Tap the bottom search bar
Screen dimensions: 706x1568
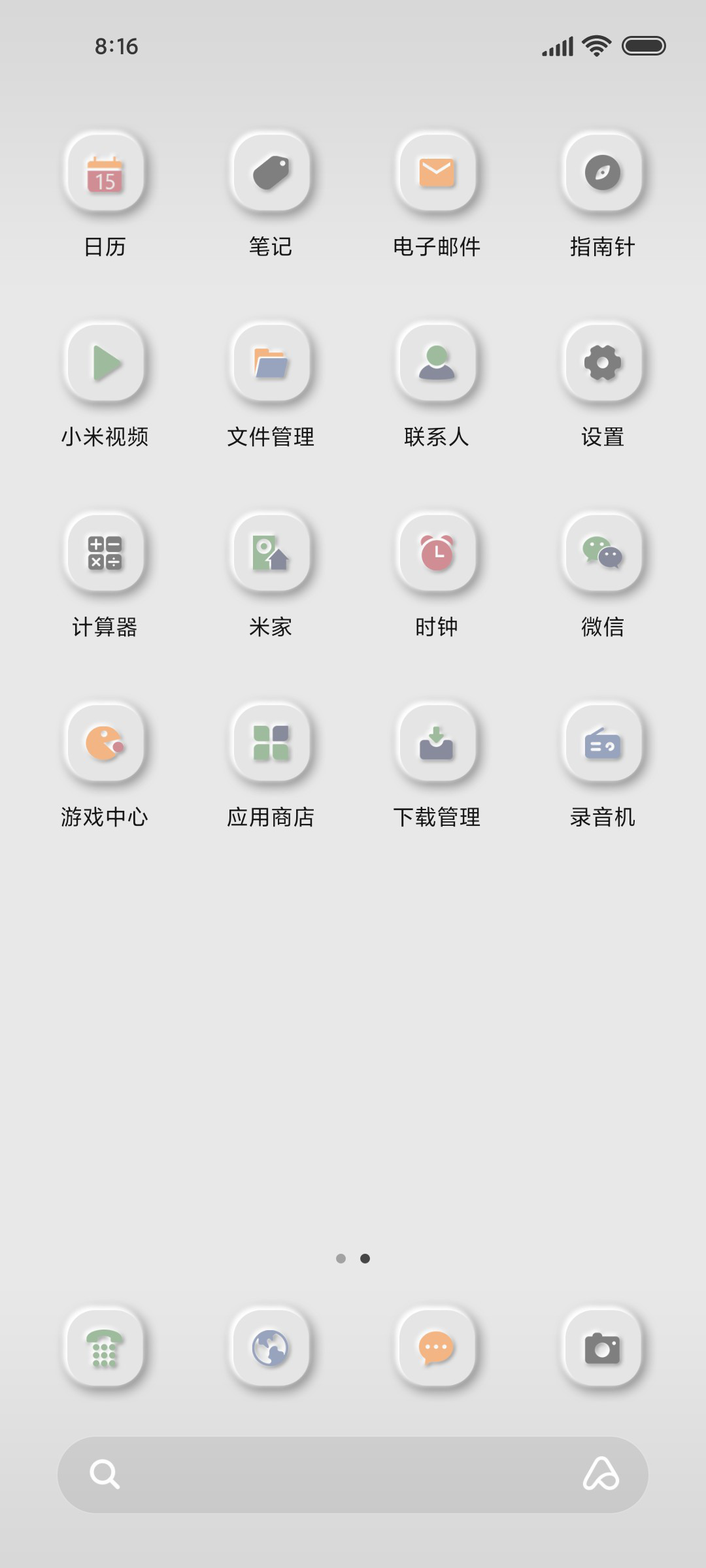[353, 1475]
